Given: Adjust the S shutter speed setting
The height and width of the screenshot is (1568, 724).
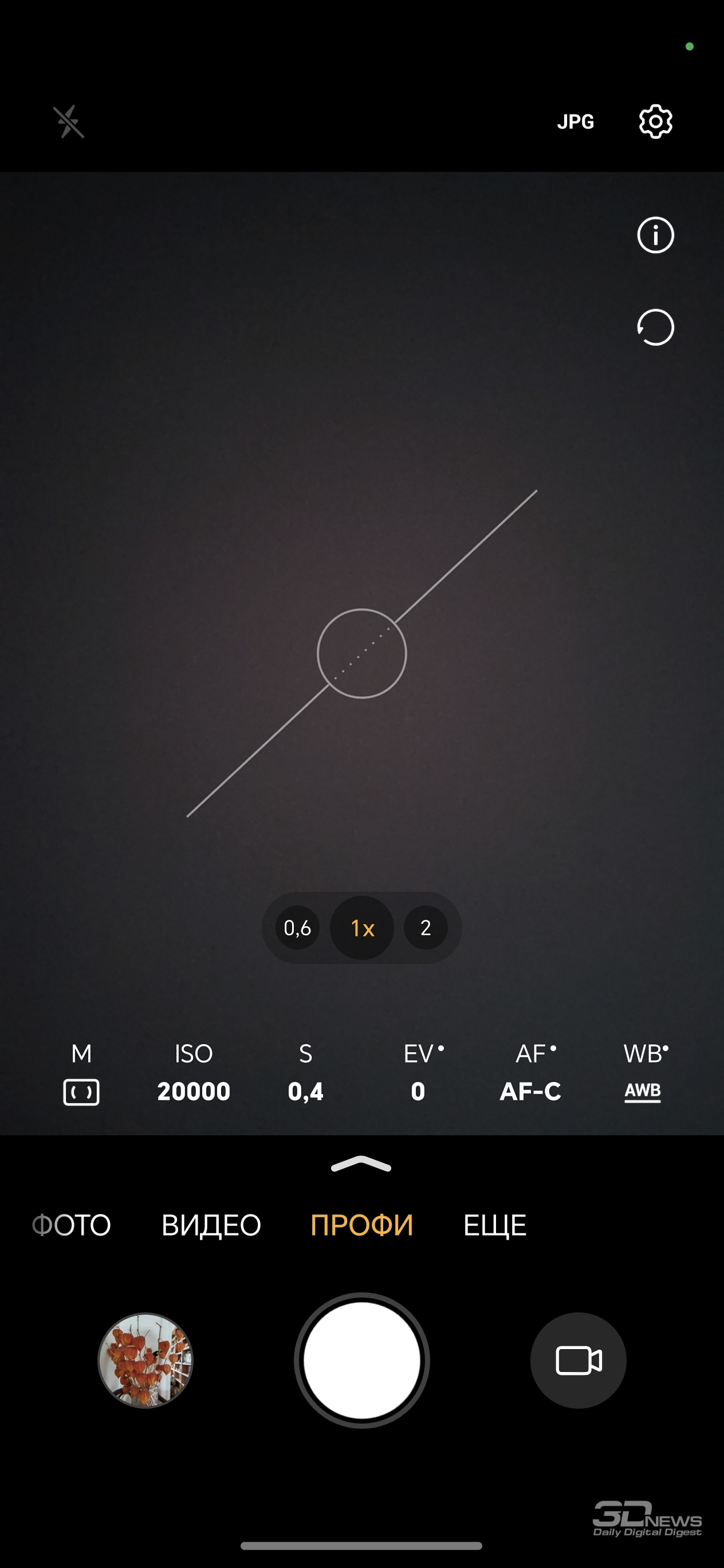Looking at the screenshot, I should tap(305, 1073).
